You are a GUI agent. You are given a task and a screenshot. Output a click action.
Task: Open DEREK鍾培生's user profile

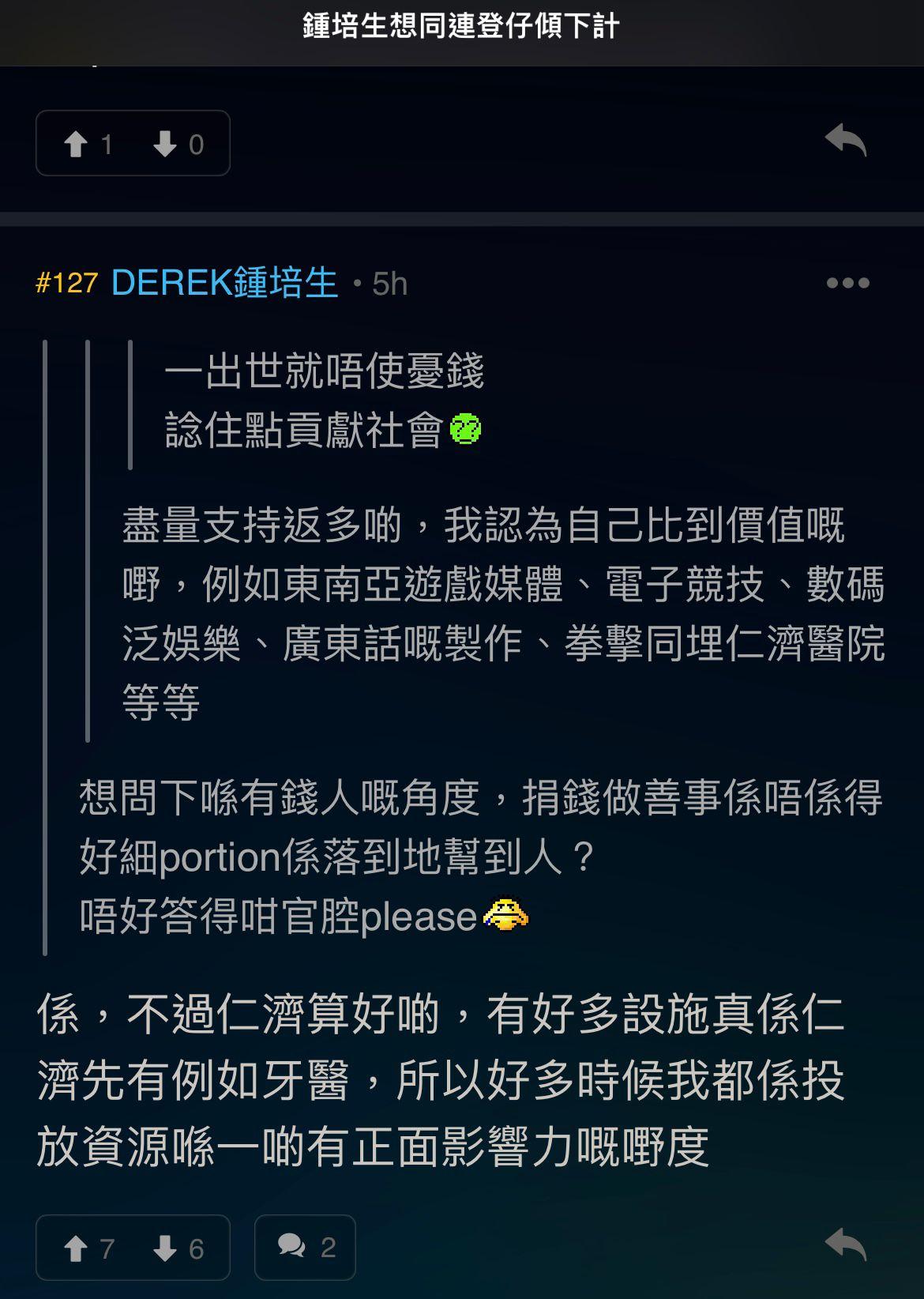225,283
